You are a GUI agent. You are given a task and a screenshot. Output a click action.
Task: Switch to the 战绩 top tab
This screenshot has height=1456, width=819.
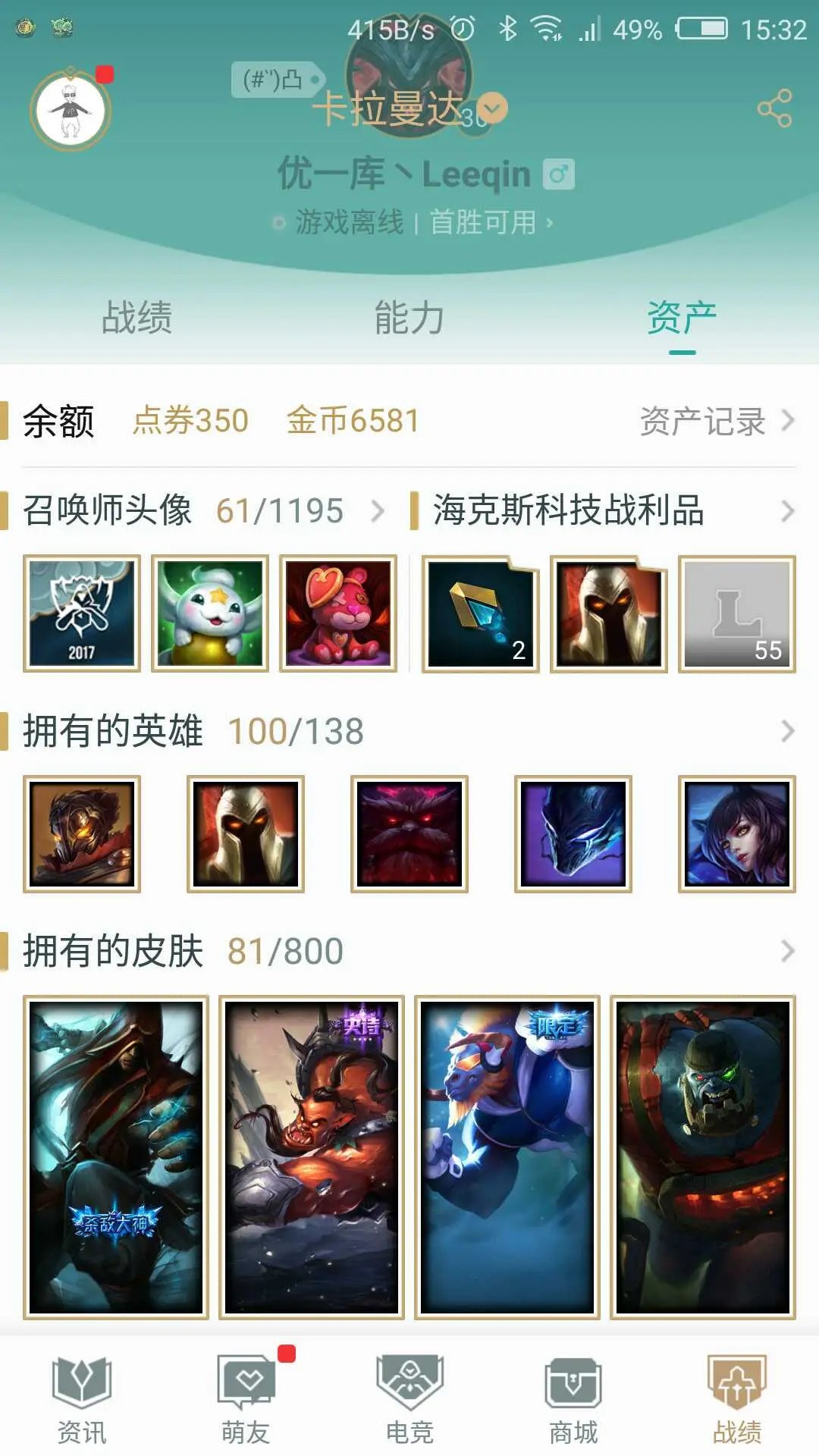point(136,317)
